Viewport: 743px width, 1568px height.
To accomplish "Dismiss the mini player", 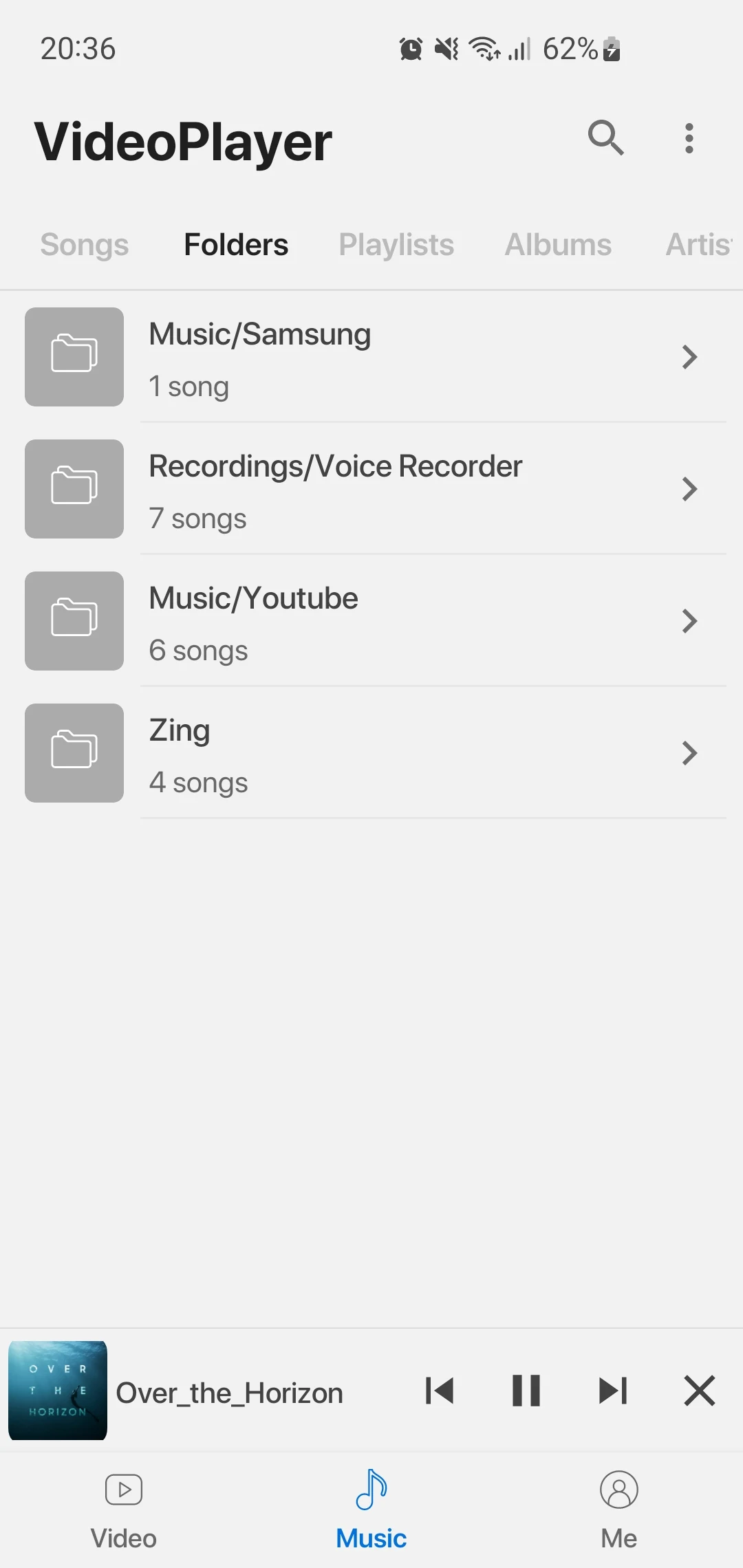I will tap(700, 1391).
